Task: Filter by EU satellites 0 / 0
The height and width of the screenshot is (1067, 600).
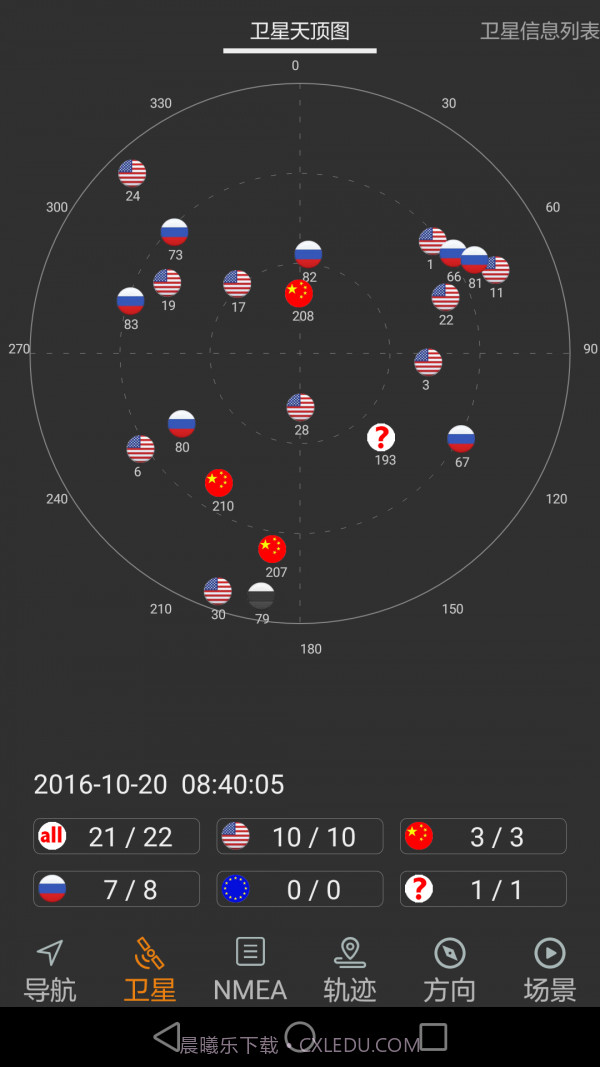Action: tap(300, 888)
